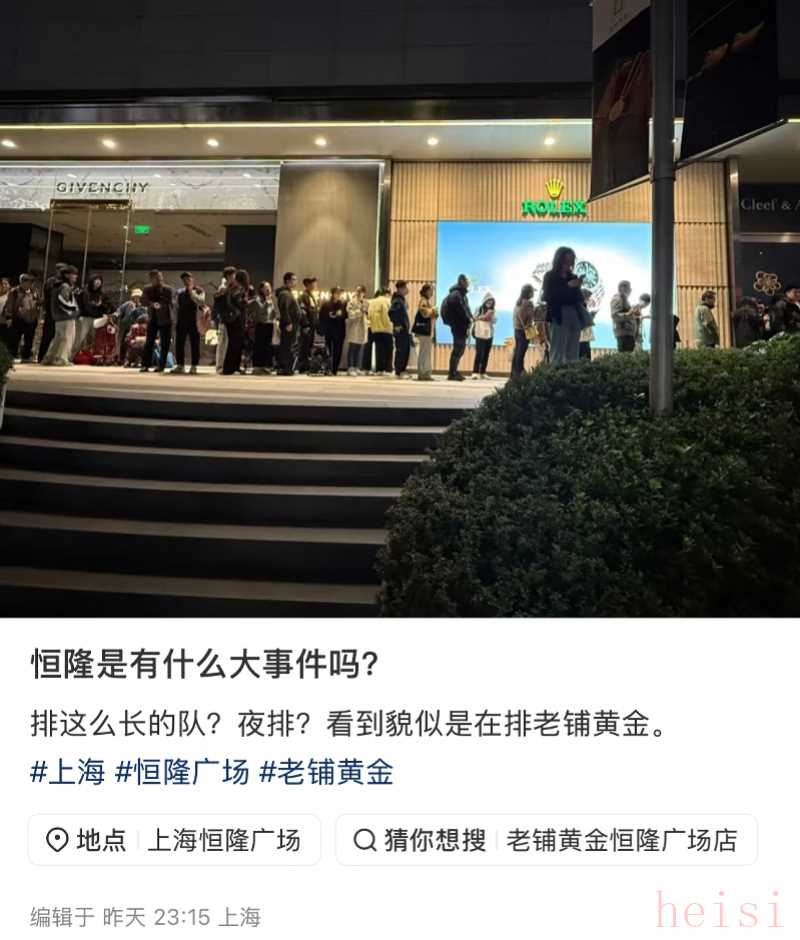Open the #上海 hashtag
Image resolution: width=800 pixels, height=940 pixels.
[x=67, y=772]
